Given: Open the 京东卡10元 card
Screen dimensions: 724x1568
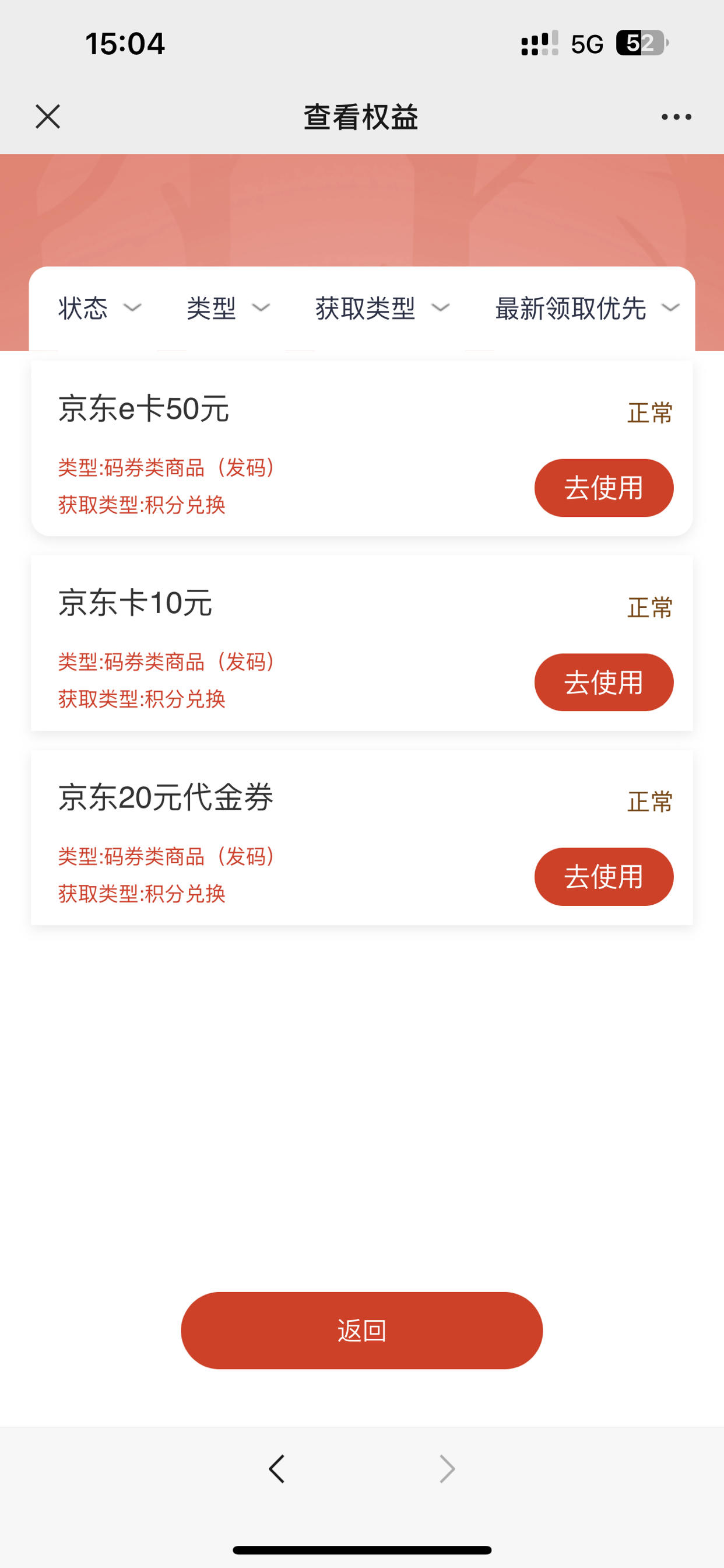Looking at the screenshot, I should [362, 643].
